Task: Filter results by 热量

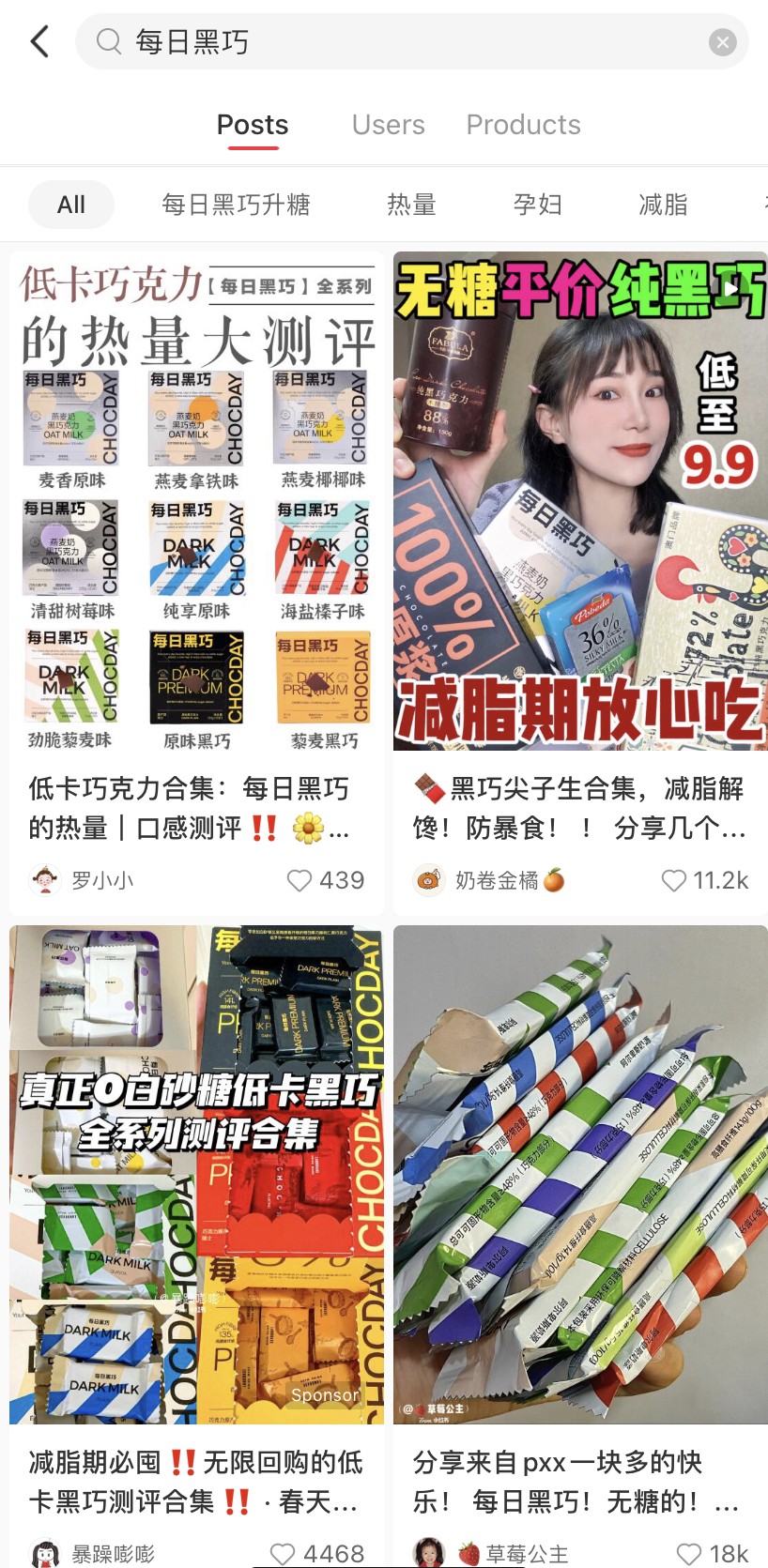Action: pos(411,205)
